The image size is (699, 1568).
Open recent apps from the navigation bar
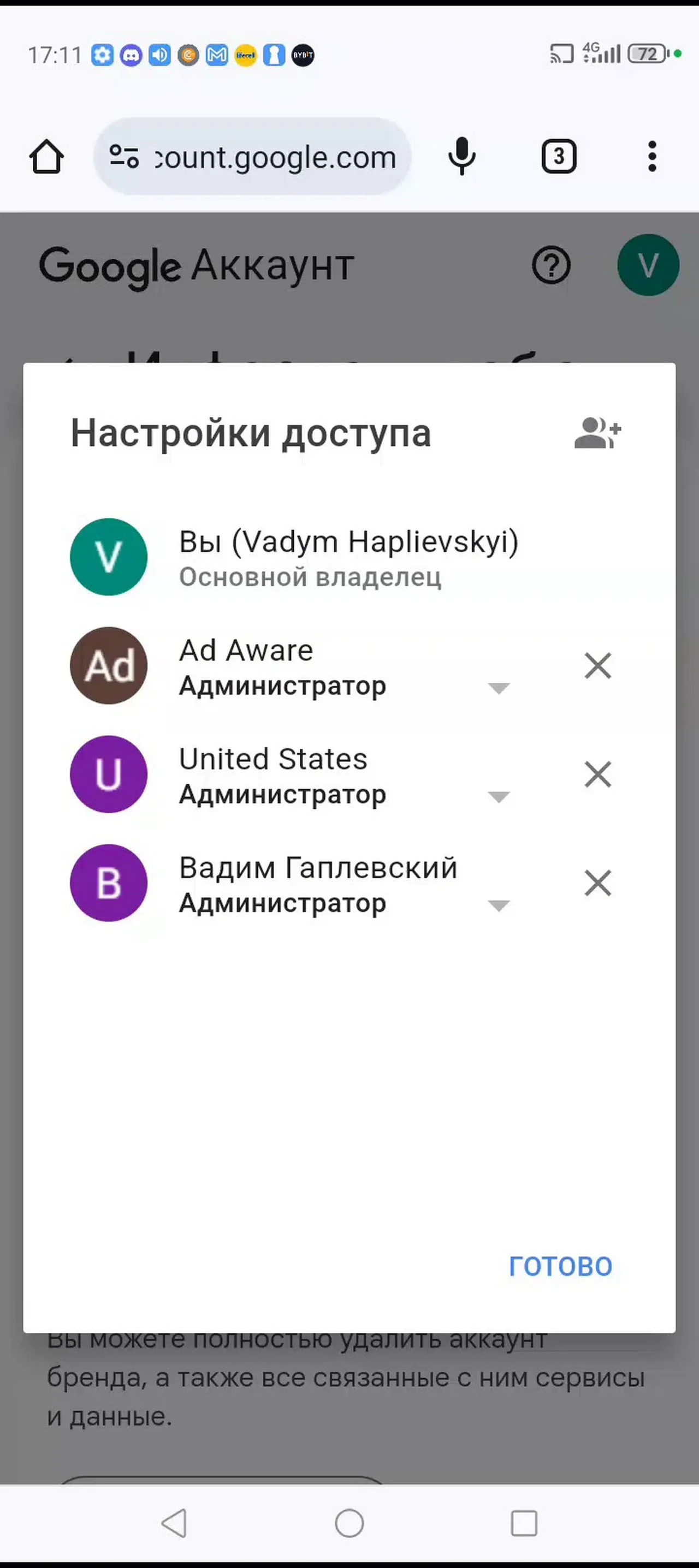tap(524, 1524)
